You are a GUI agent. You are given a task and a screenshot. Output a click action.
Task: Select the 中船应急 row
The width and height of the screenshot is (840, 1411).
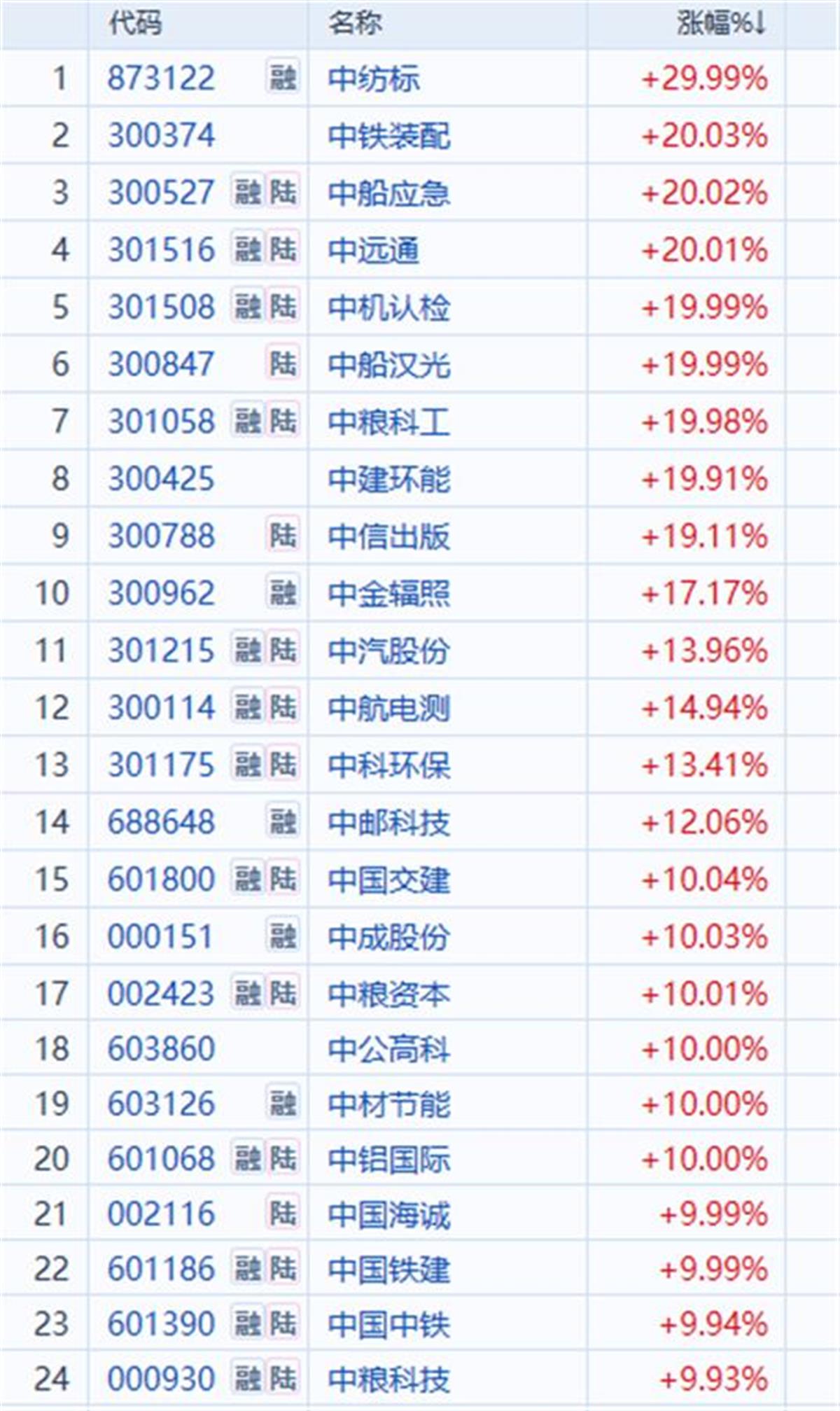point(389,193)
